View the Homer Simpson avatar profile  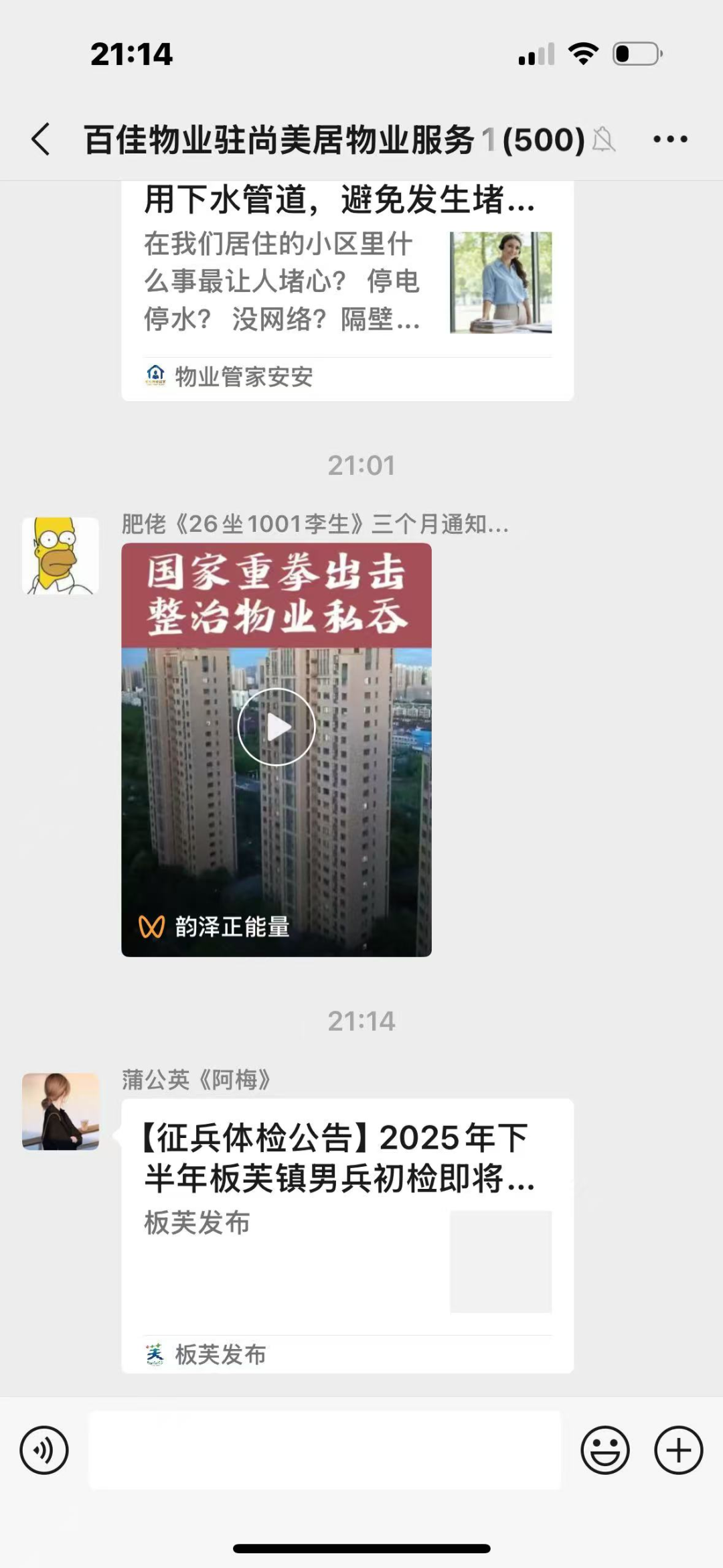click(x=60, y=556)
